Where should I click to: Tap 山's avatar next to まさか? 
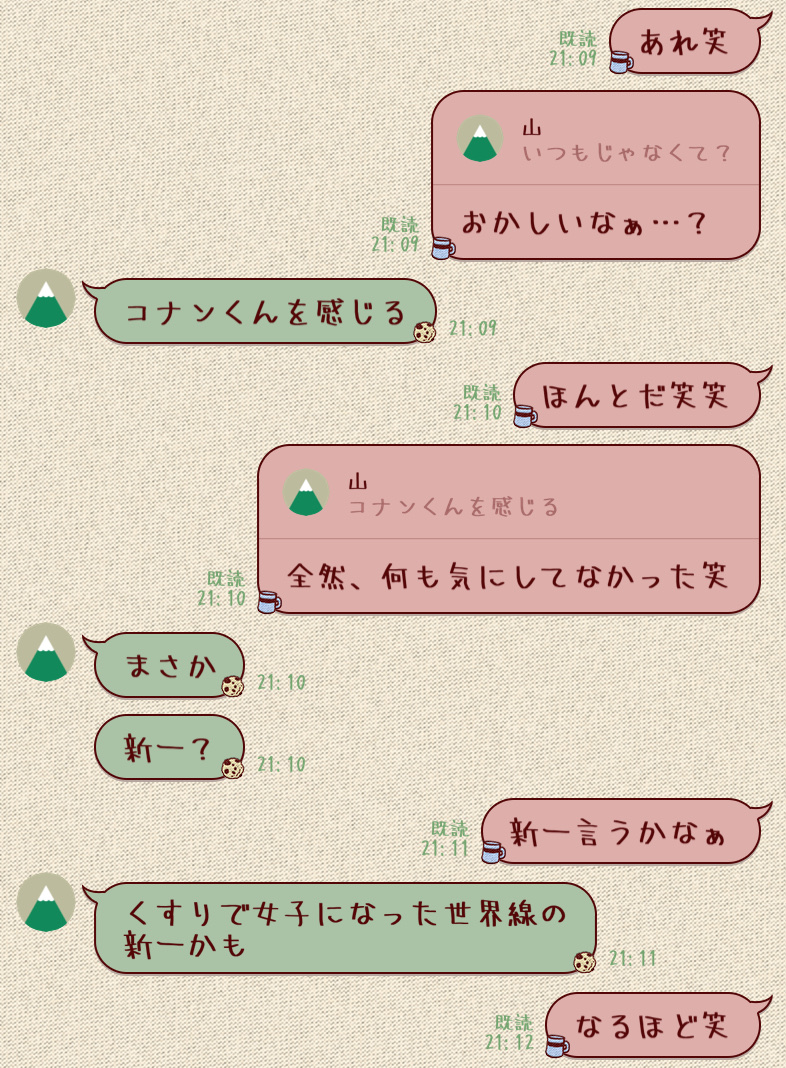[46, 652]
